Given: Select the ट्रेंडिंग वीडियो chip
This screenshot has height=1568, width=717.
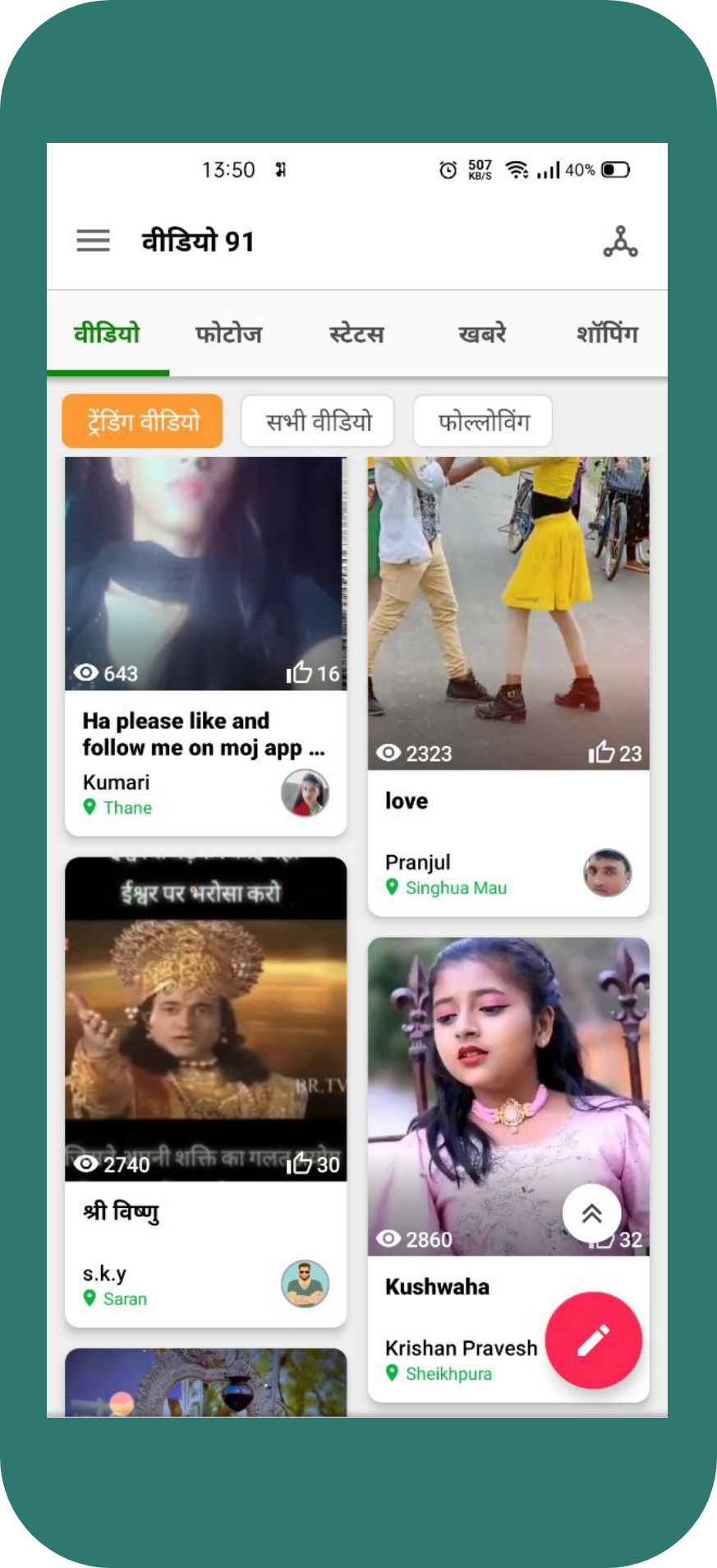Looking at the screenshot, I should pos(142,422).
